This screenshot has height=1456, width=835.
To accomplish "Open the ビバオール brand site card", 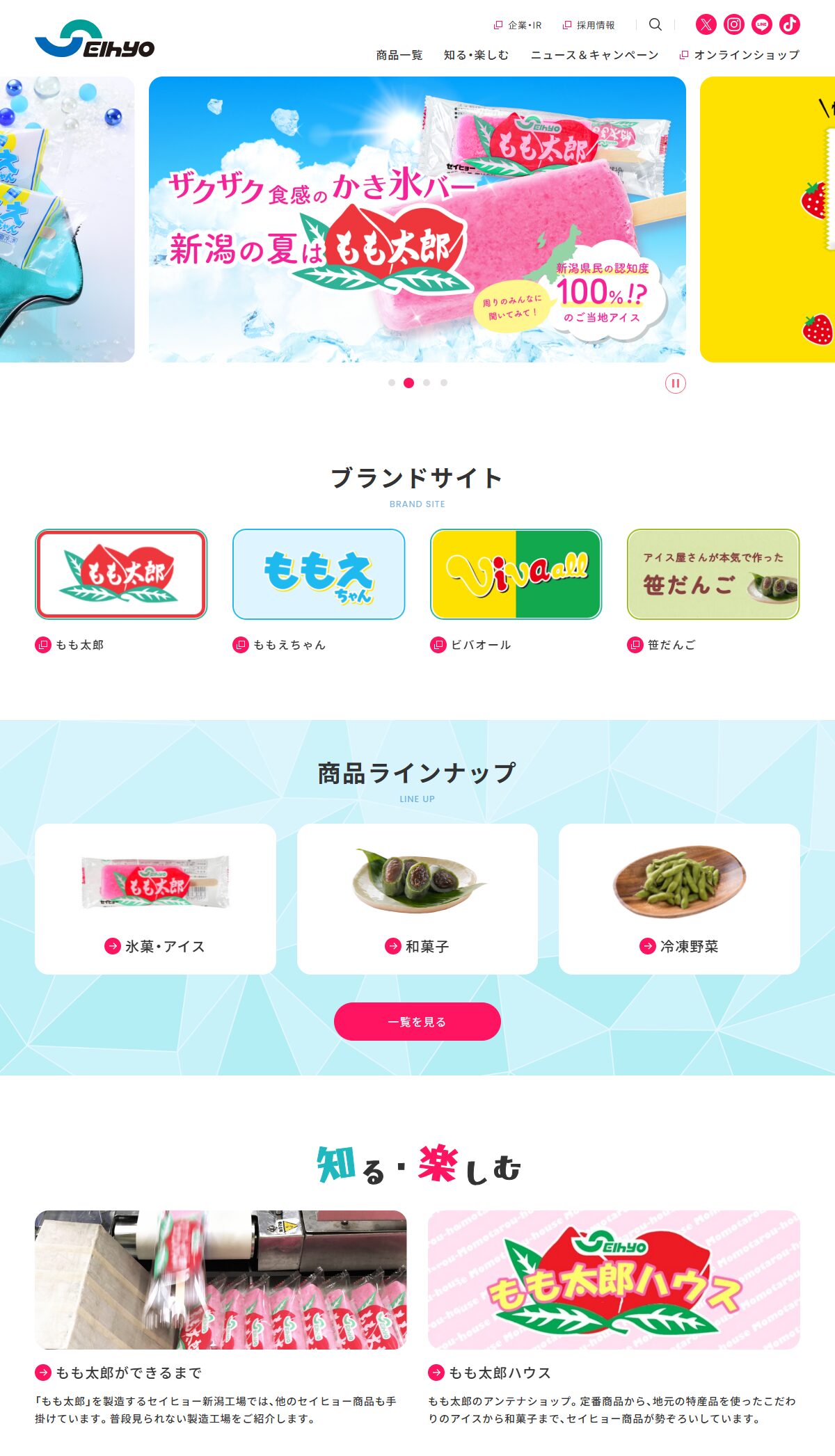I will (x=516, y=575).
